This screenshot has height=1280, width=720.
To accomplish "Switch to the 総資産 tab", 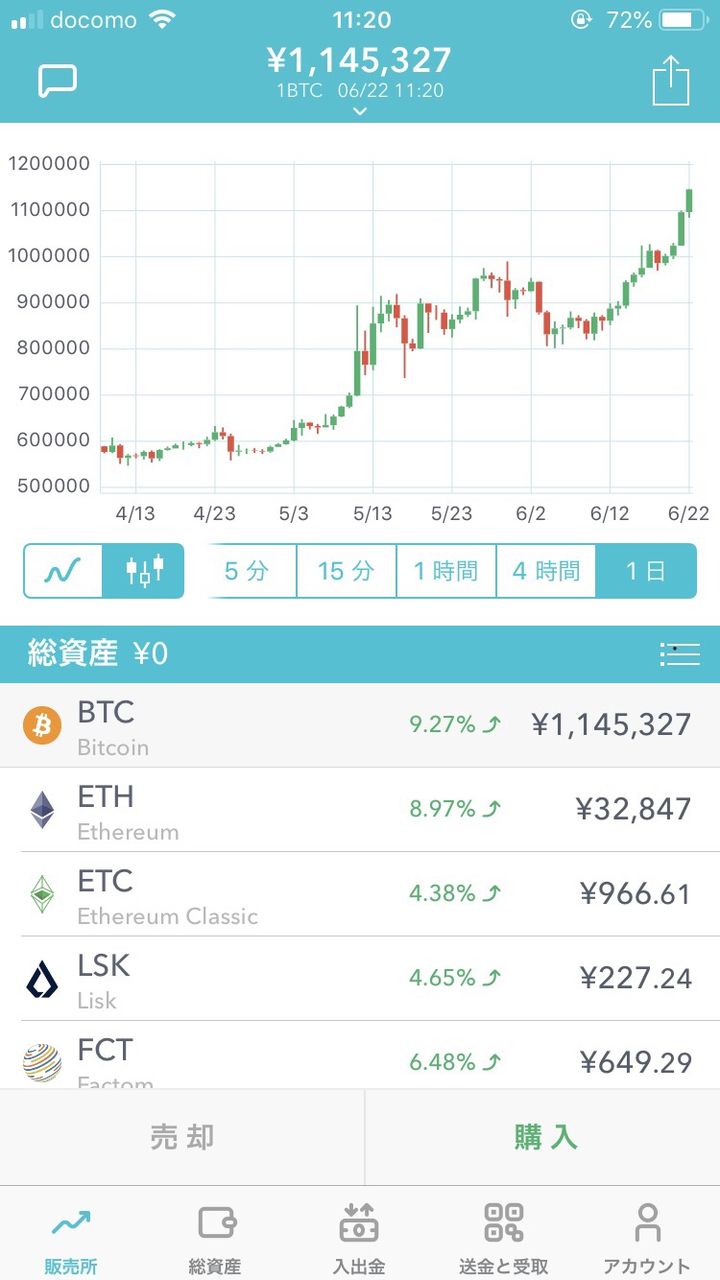I will [x=216, y=1238].
